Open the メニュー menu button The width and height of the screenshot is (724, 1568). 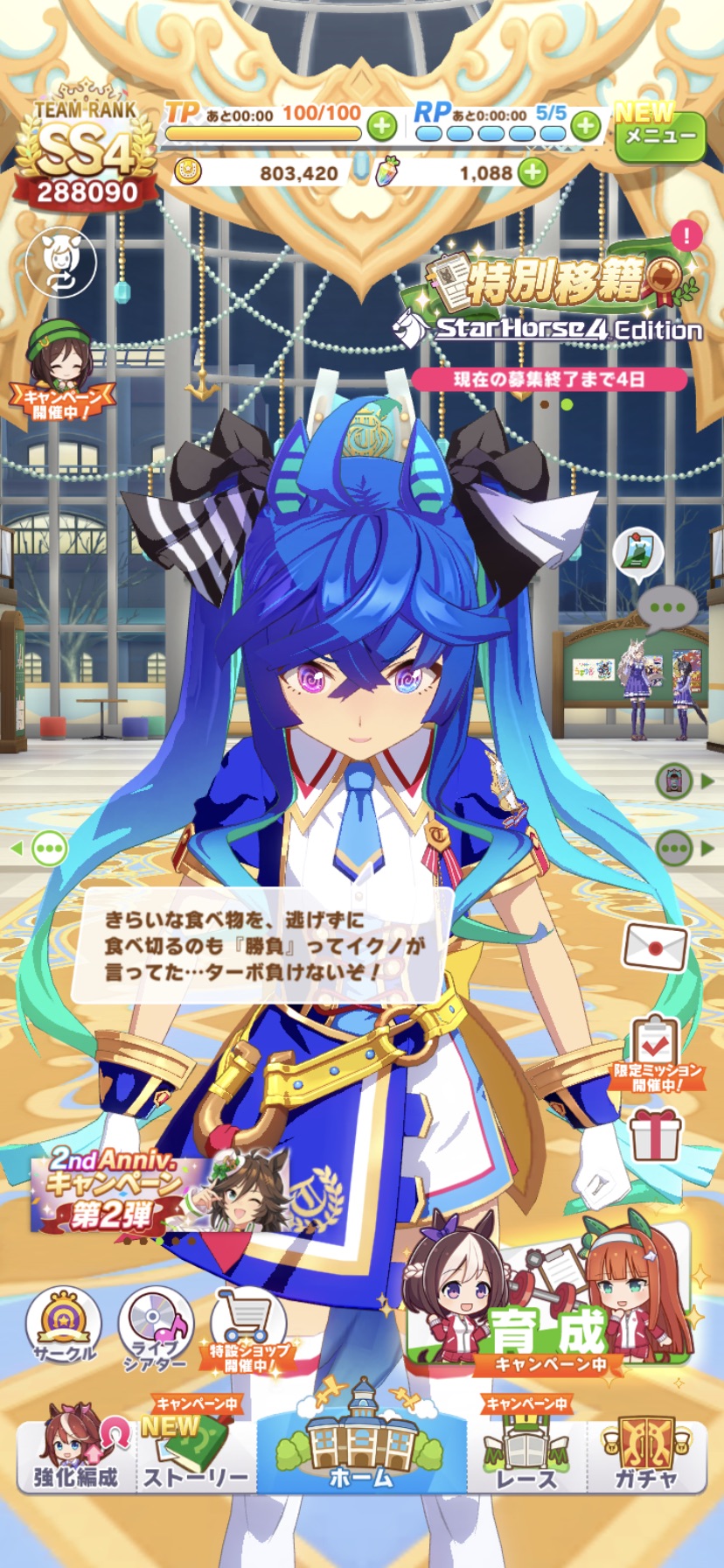pos(660,136)
